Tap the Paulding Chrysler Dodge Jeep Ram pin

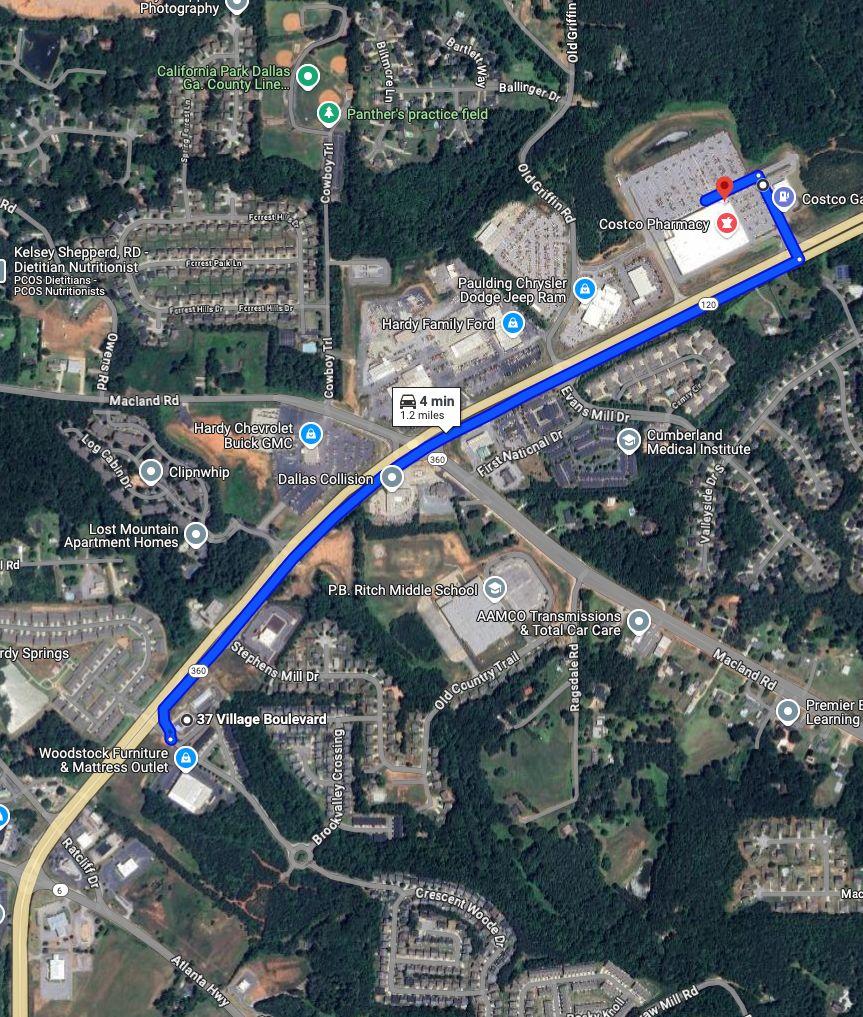(584, 290)
